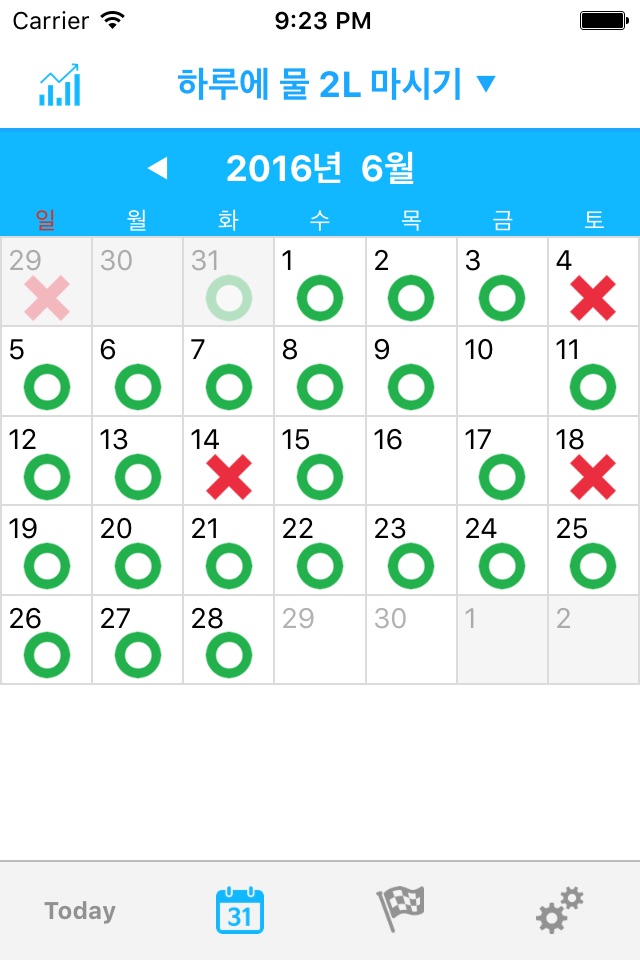Select June 4 with the red X

(x=593, y=281)
